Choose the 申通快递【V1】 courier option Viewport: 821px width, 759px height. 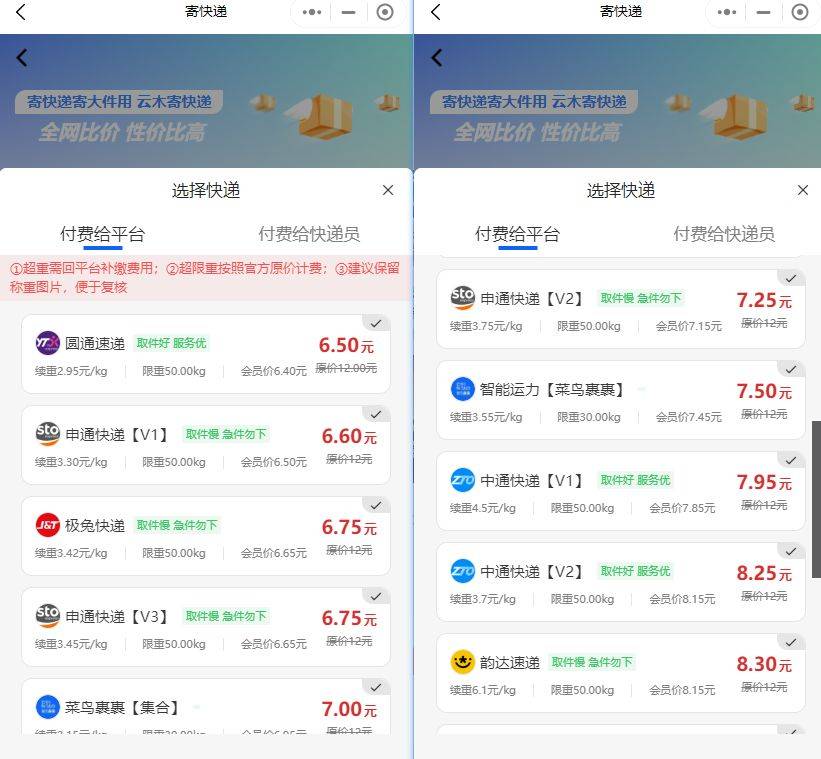pos(205,445)
